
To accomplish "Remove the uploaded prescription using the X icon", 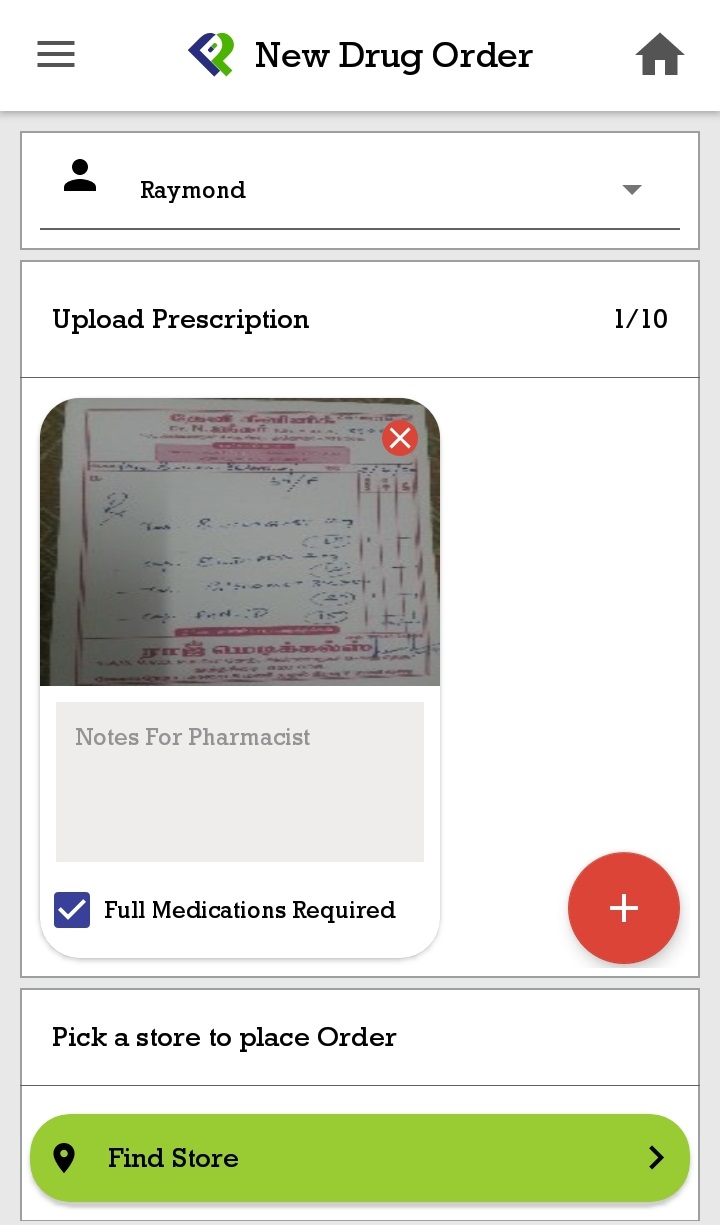I will [400, 438].
